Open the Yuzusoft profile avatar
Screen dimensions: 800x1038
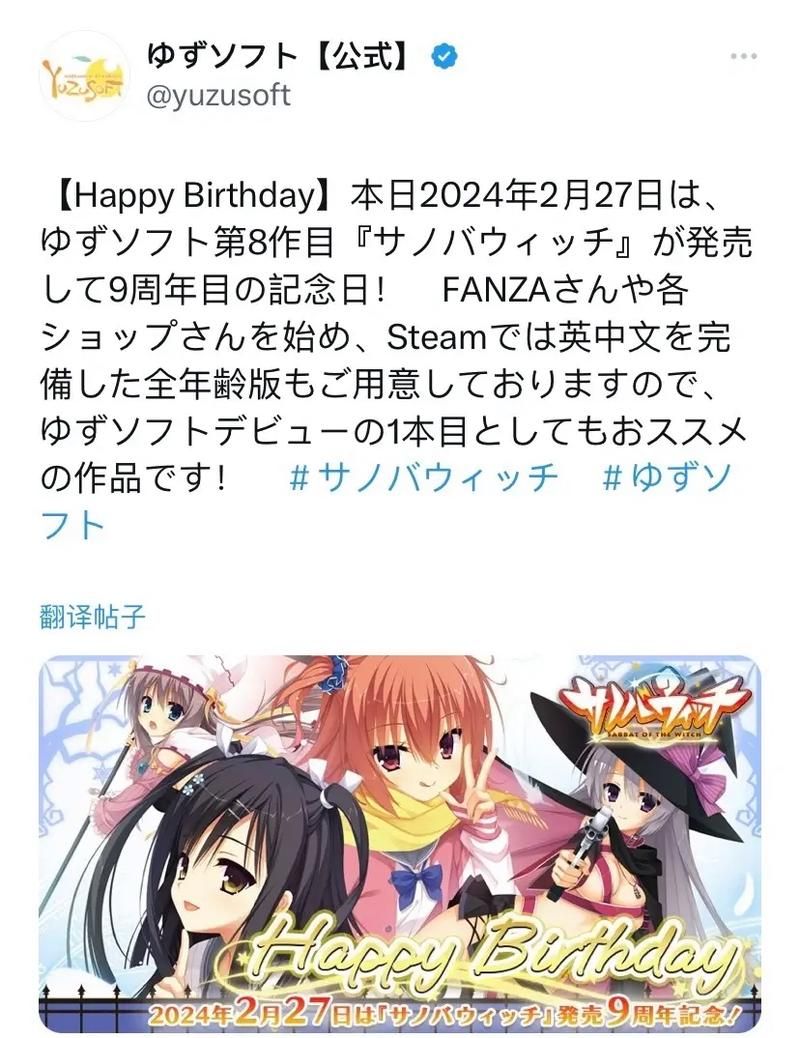pyautogui.click(x=84, y=77)
